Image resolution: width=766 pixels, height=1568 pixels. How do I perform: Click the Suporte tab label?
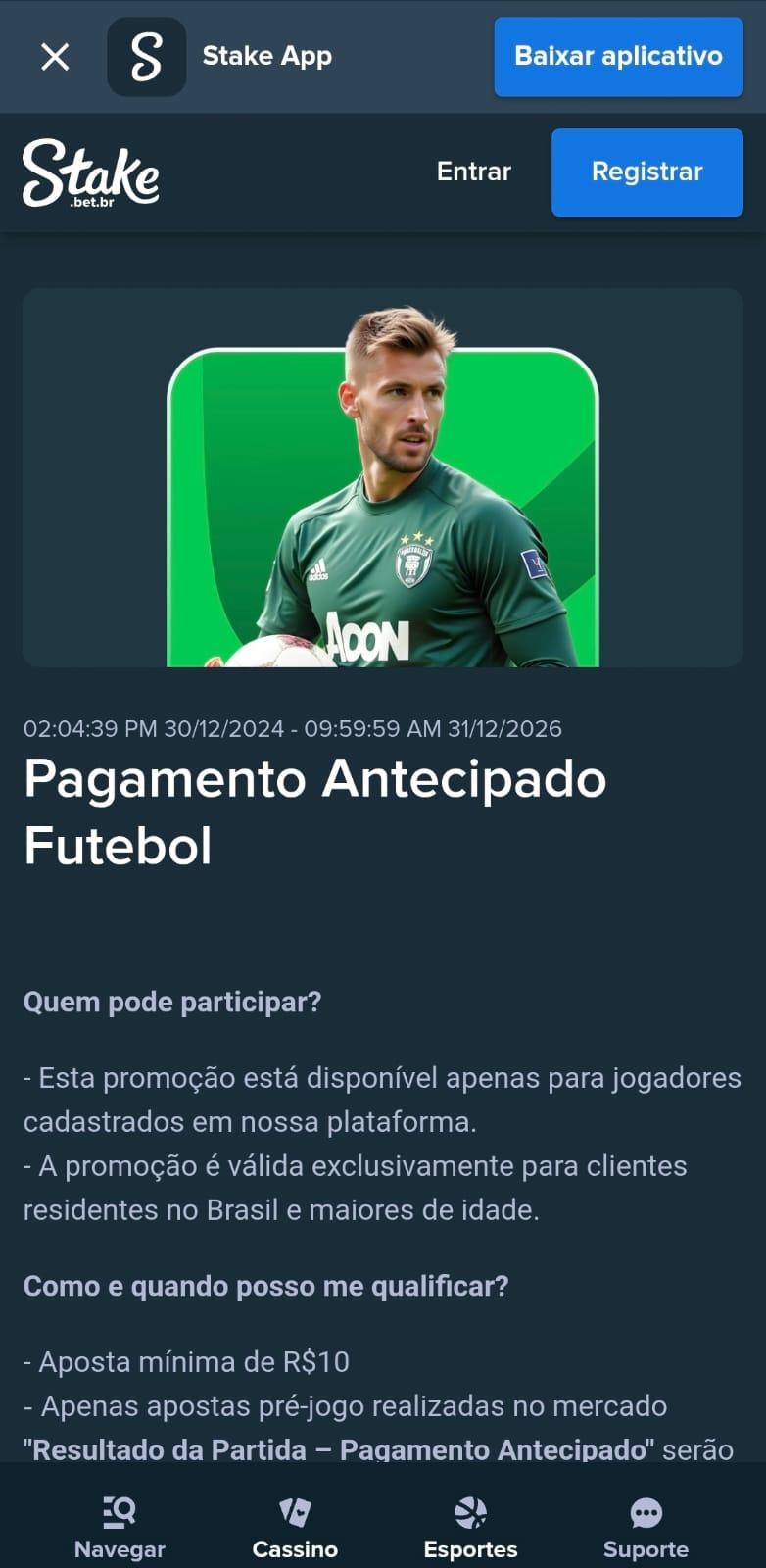tap(646, 1548)
